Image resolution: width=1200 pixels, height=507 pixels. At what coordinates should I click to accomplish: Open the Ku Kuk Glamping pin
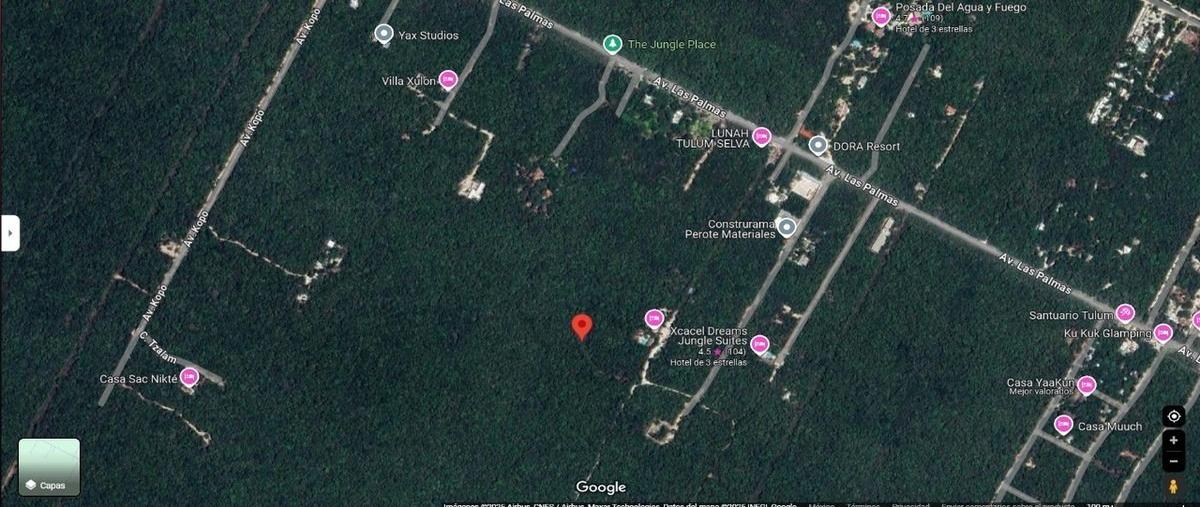click(x=1162, y=333)
